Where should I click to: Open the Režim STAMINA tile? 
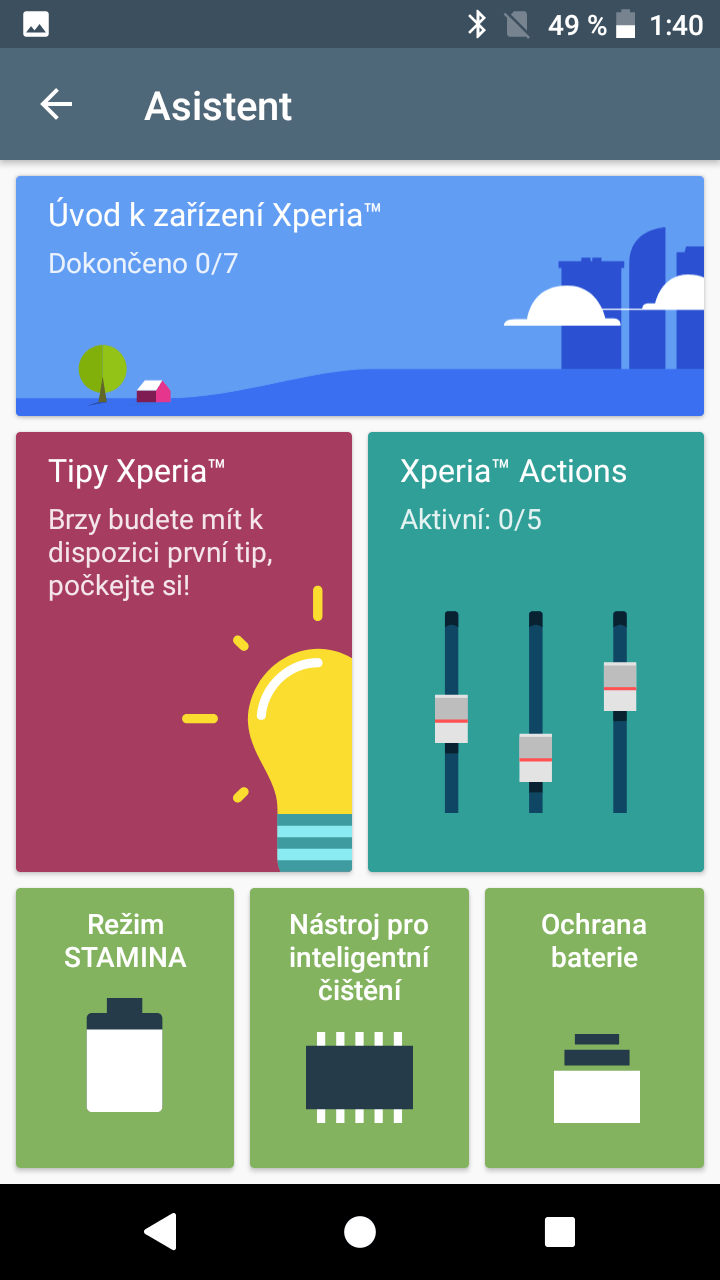click(125, 1028)
